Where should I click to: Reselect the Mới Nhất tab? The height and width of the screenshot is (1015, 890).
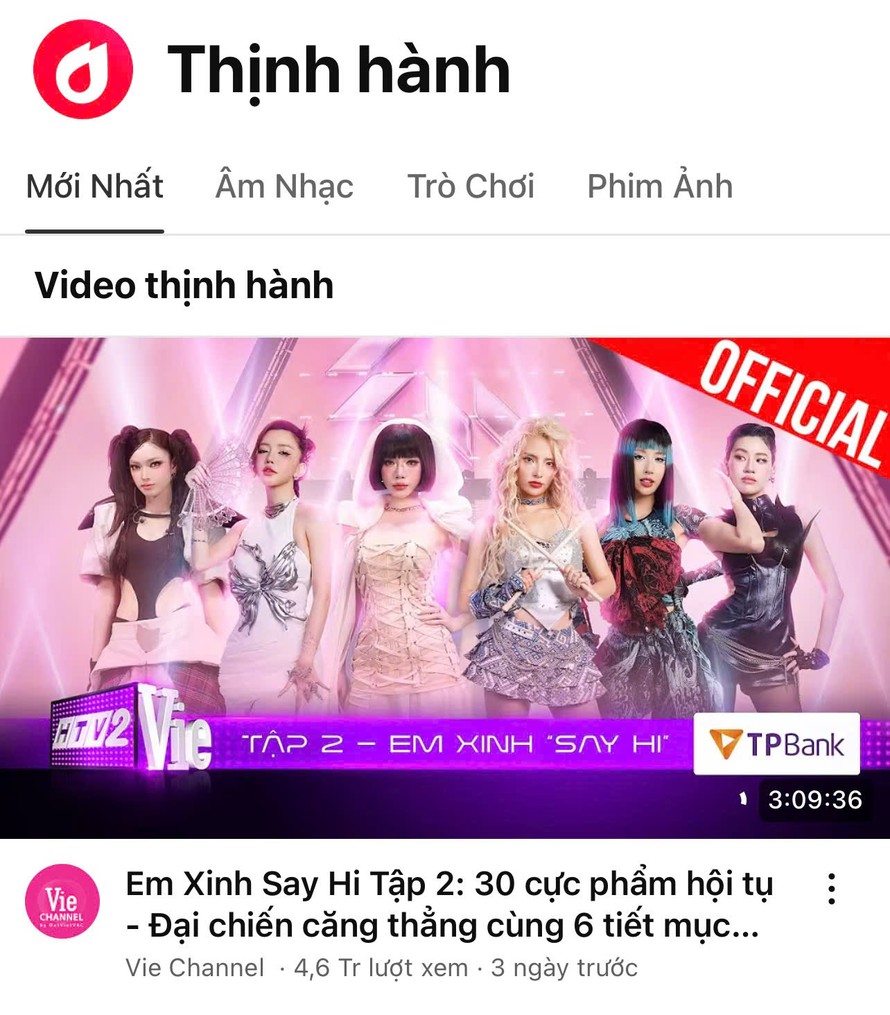click(x=95, y=185)
